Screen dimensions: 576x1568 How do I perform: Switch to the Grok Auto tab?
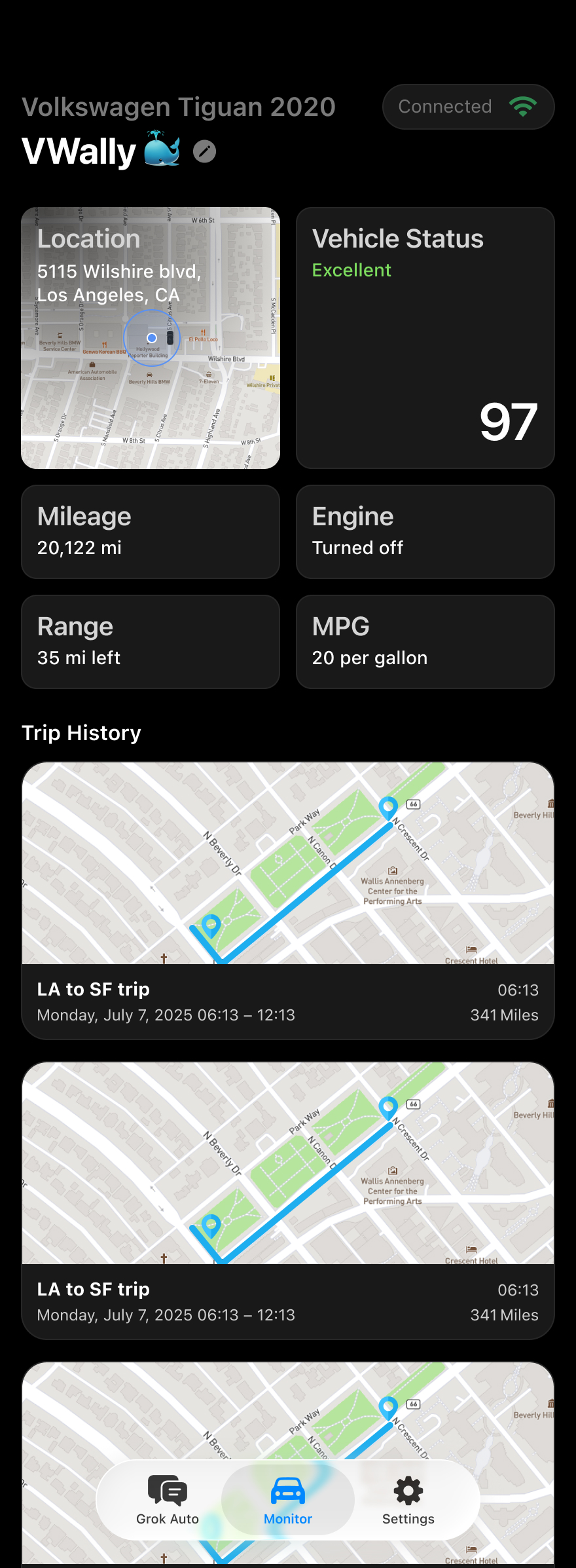click(168, 1500)
